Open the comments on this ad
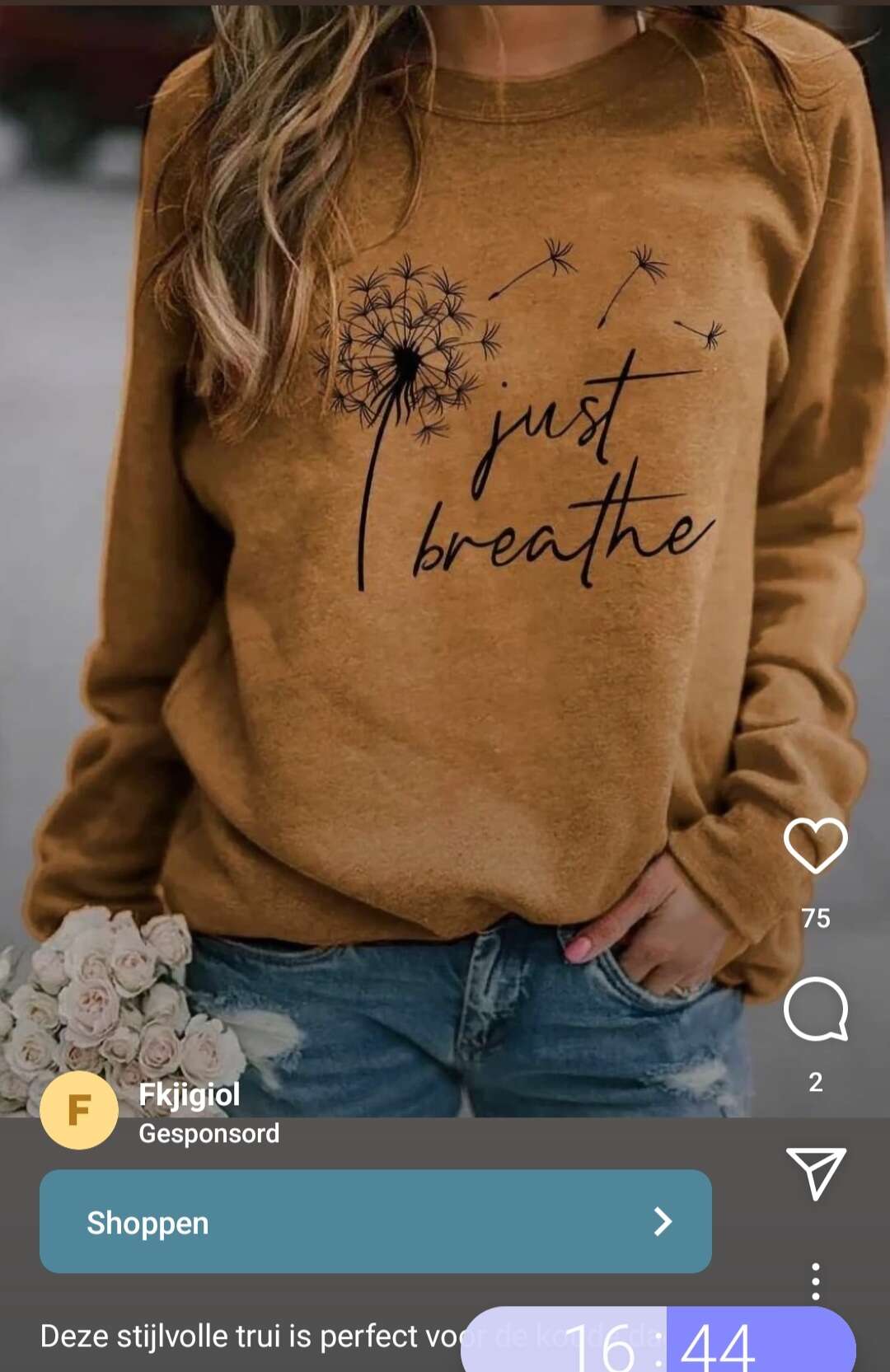The width and height of the screenshot is (890, 1372). pyautogui.click(x=815, y=1009)
